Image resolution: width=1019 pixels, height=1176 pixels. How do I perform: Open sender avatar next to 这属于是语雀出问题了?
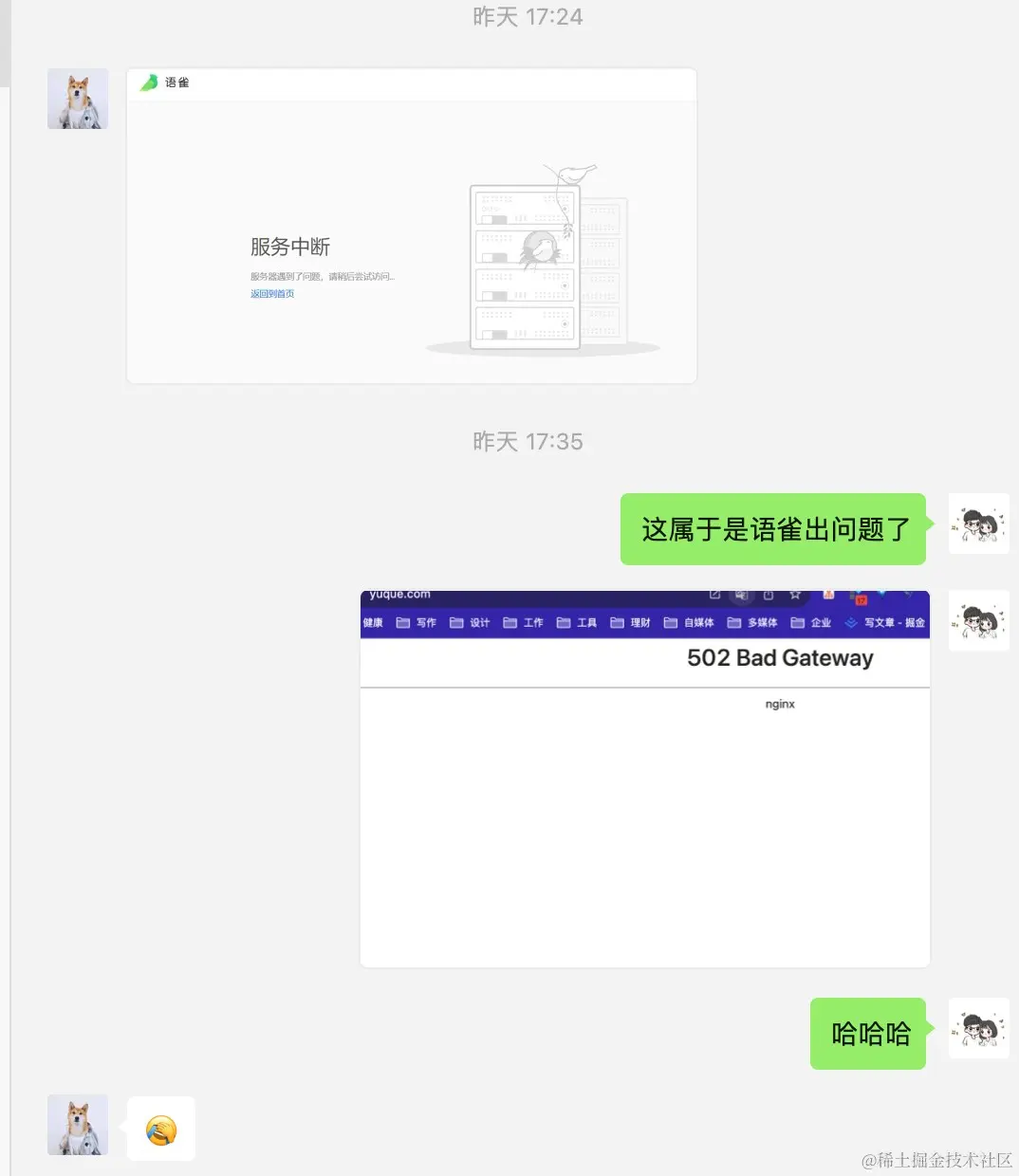click(x=978, y=524)
